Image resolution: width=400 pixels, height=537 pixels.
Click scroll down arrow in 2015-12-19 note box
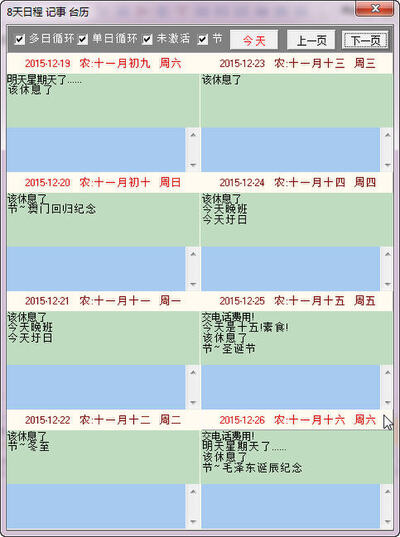(193, 165)
